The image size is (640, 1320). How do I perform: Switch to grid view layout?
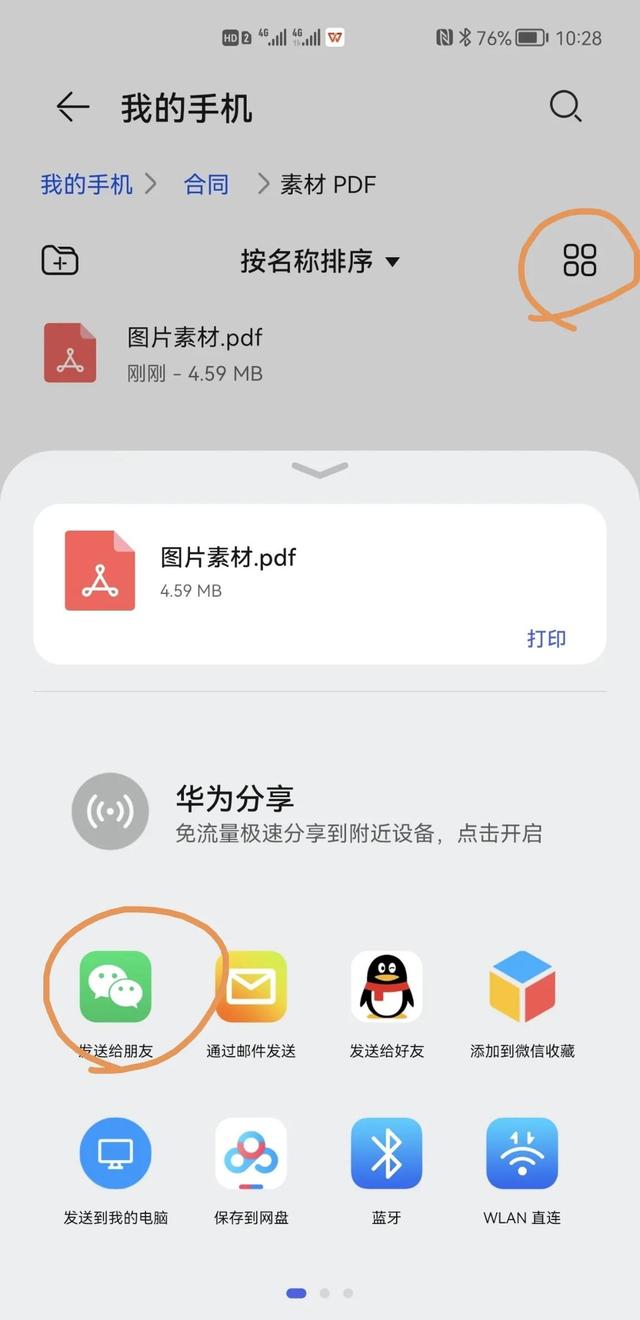pos(580,260)
